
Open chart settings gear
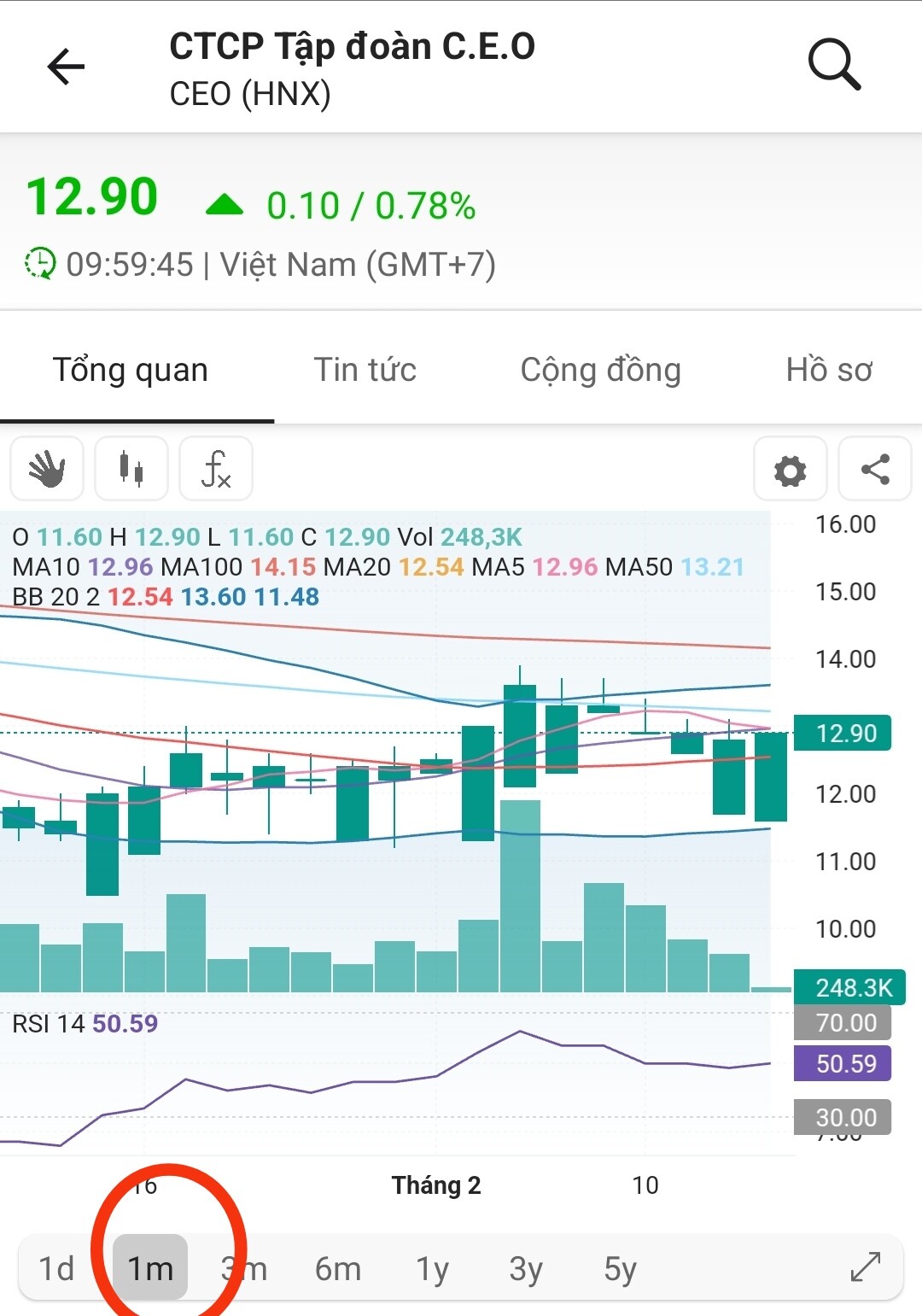[x=790, y=470]
